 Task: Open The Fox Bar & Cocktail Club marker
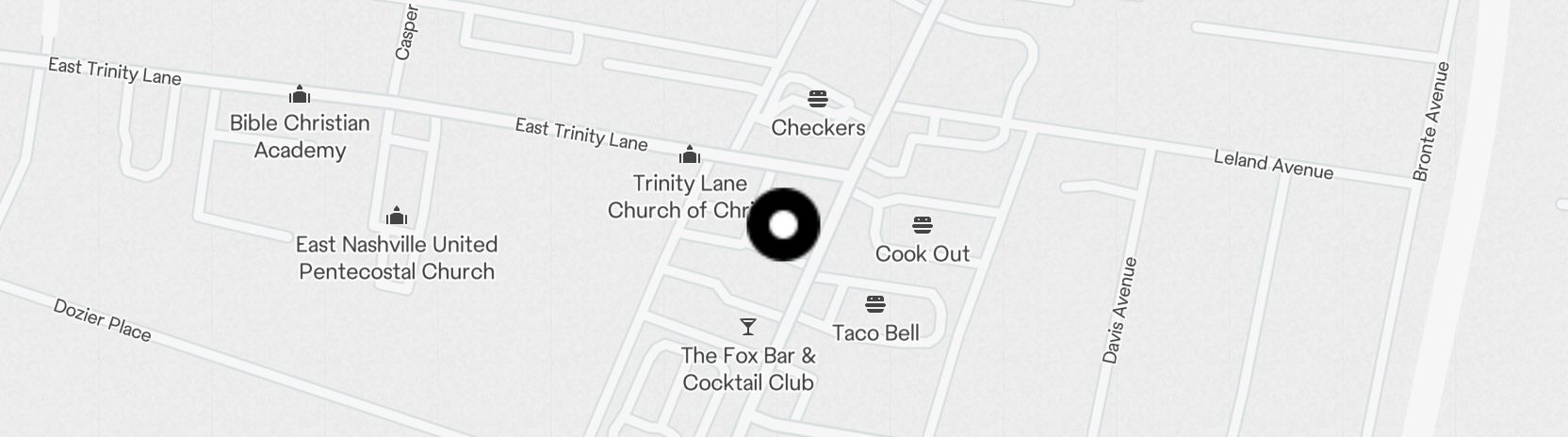(x=748, y=327)
